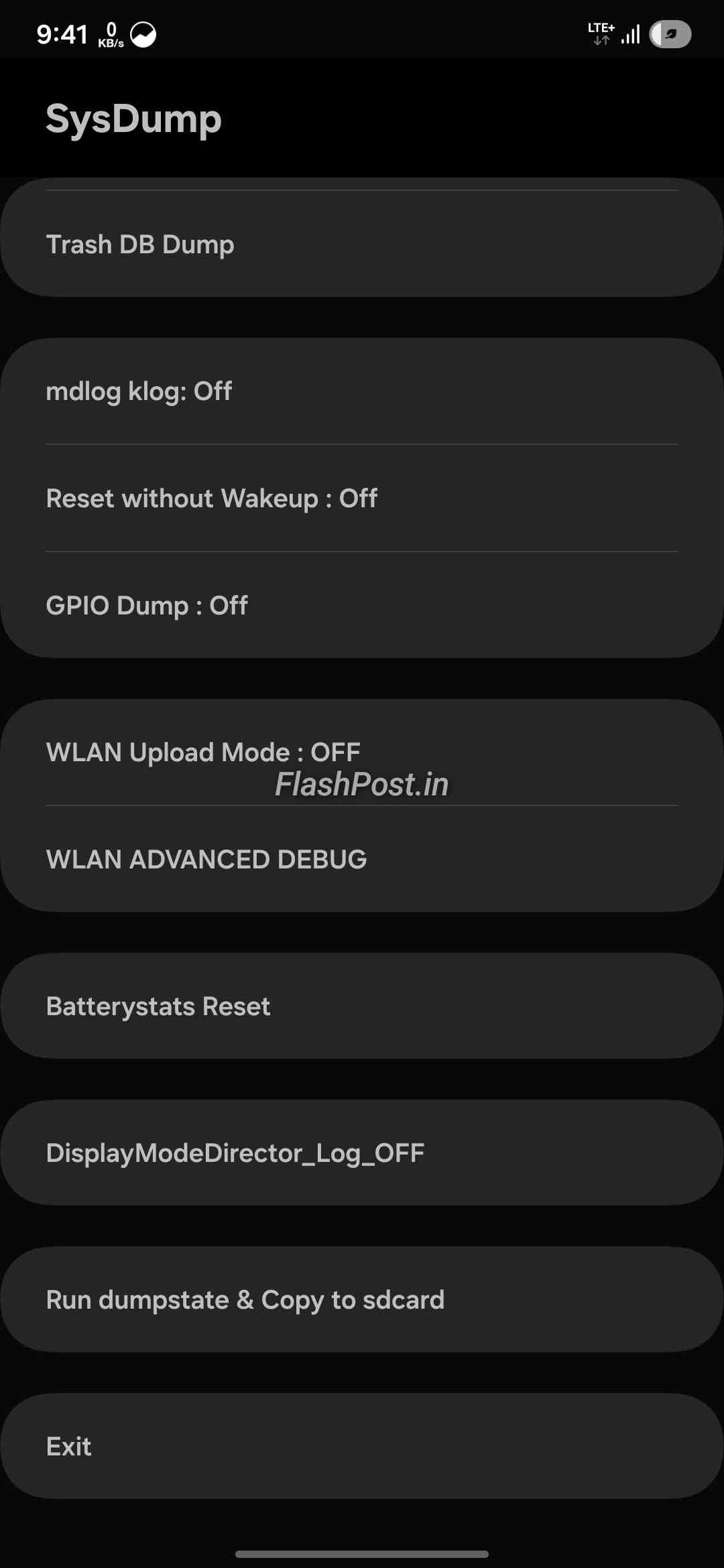Turn on GPIO Dump
The height and width of the screenshot is (1568, 724).
(362, 605)
